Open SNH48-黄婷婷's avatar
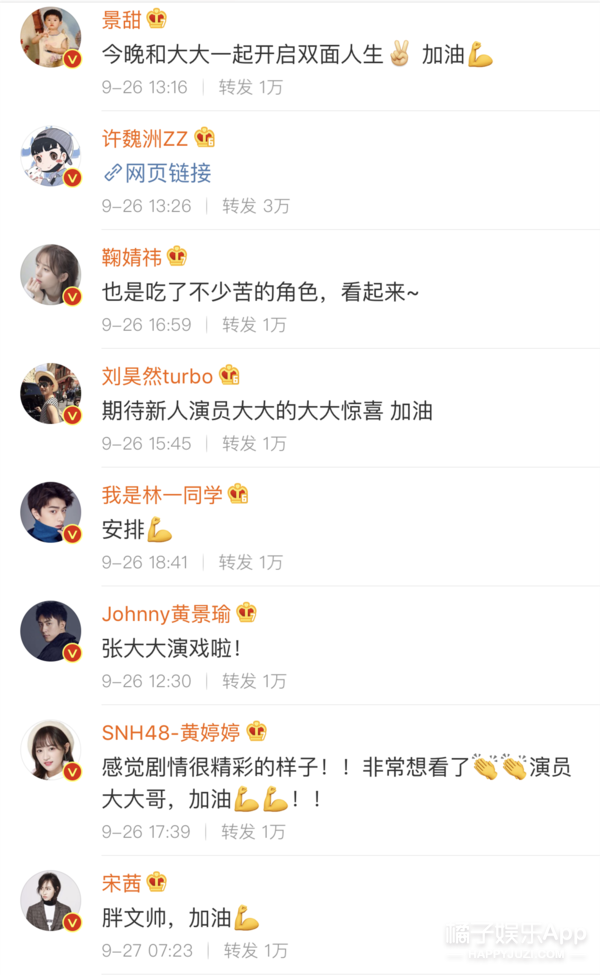Screen dimensions: 600x975 pyautogui.click(x=50, y=750)
